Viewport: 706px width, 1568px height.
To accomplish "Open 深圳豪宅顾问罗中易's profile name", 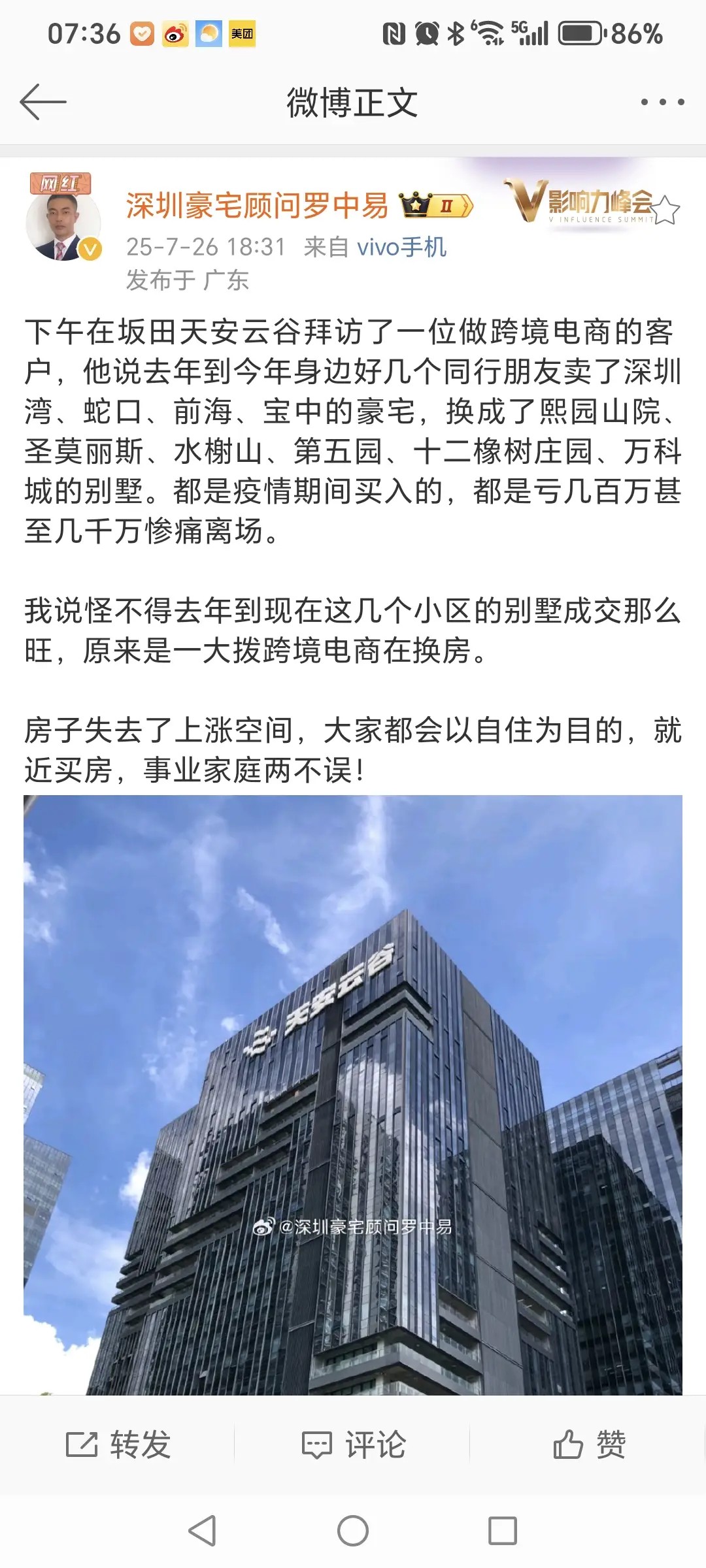I will coord(257,206).
